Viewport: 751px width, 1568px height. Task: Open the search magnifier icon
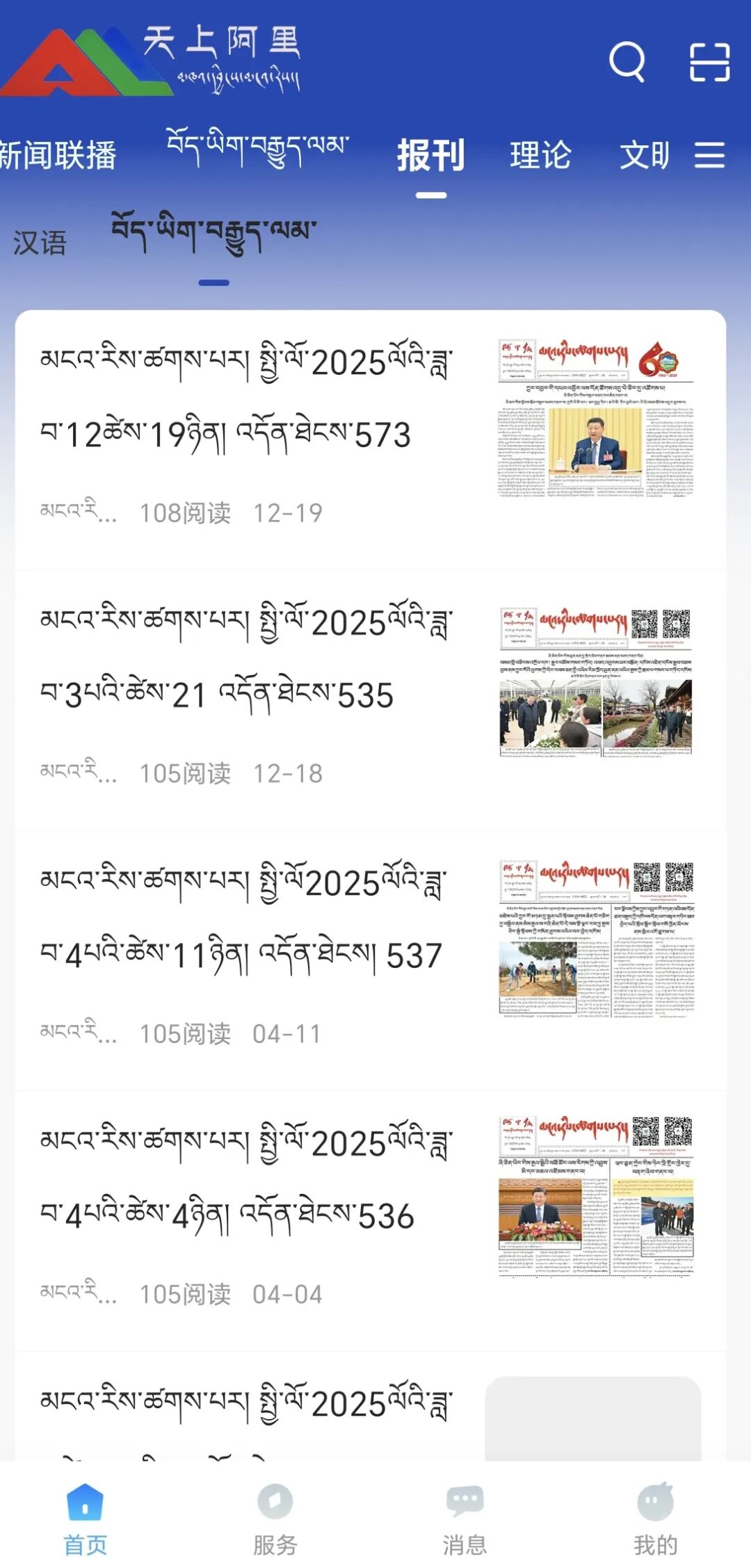[x=627, y=62]
